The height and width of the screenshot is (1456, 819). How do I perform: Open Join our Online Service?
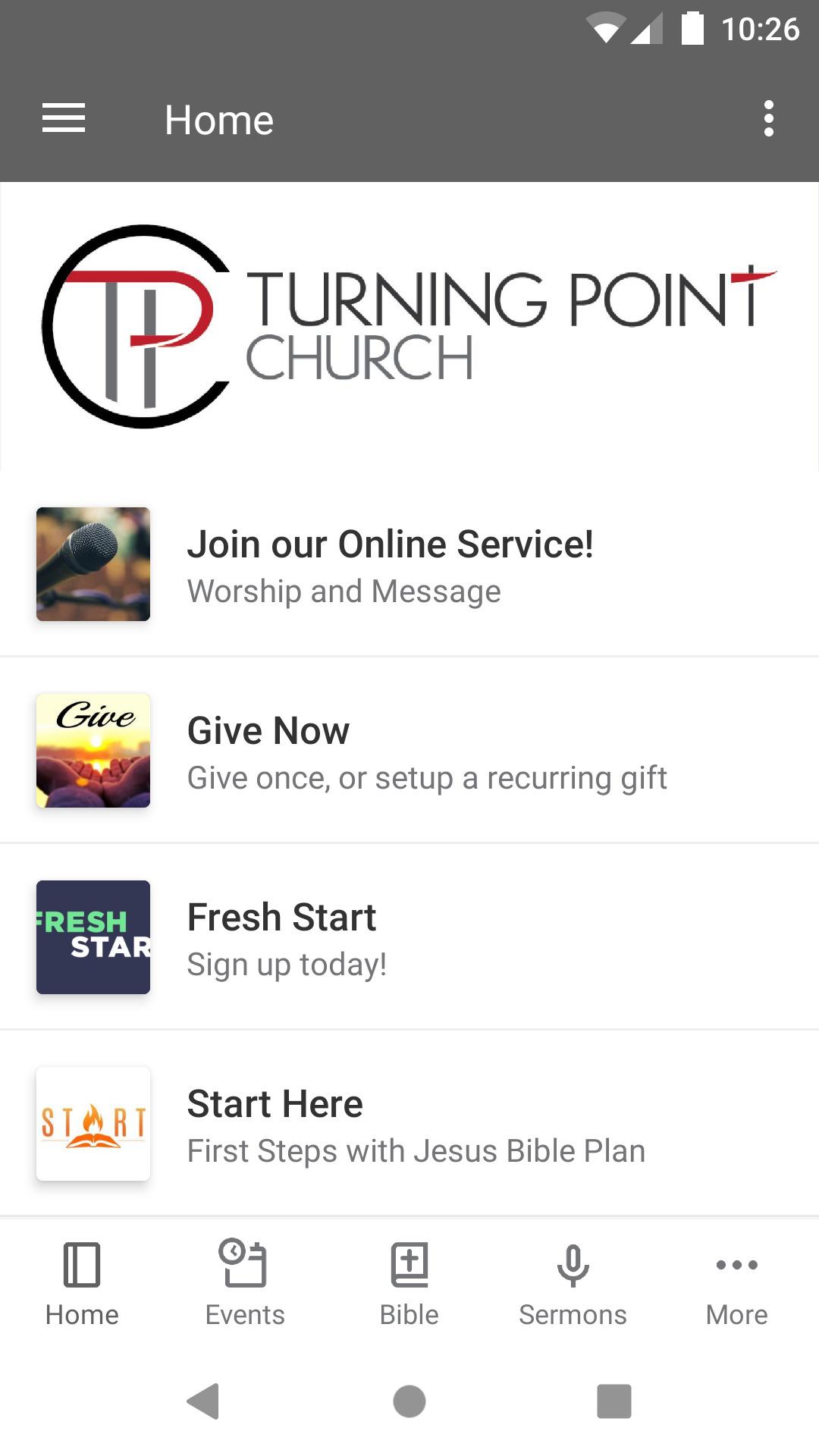pos(409,564)
